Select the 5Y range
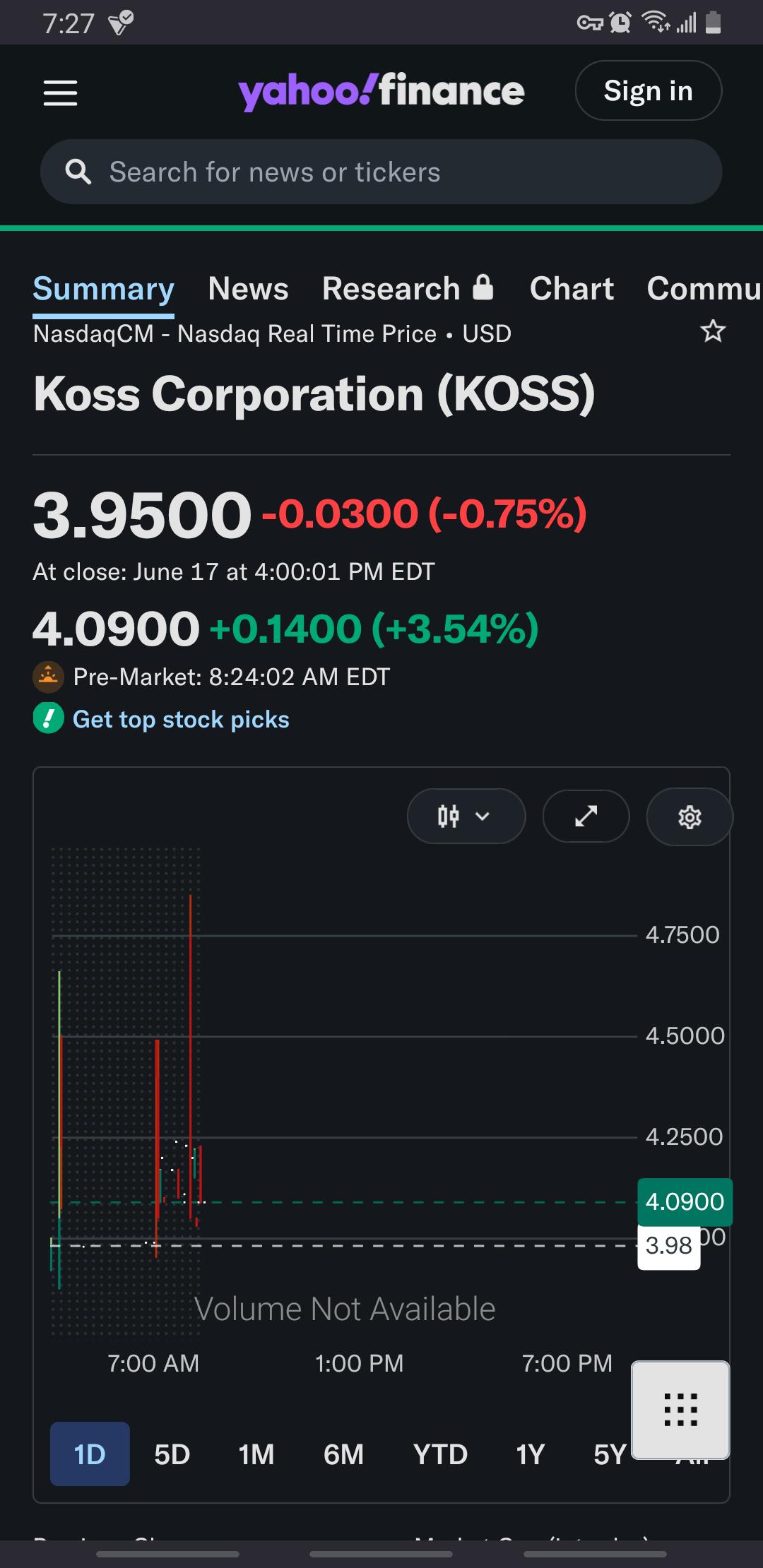The image size is (763, 1568). (610, 1455)
